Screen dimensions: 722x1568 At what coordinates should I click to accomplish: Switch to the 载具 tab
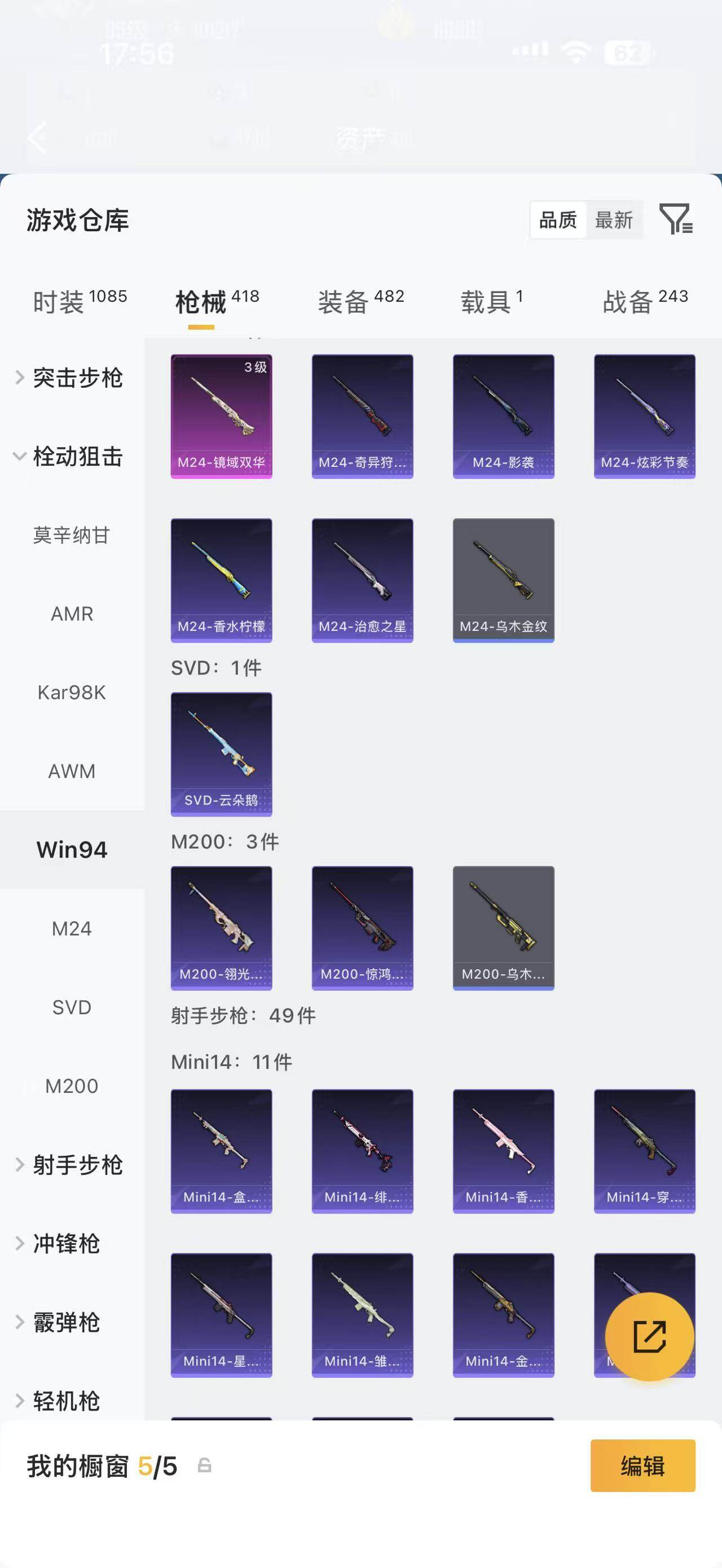pyautogui.click(x=491, y=301)
